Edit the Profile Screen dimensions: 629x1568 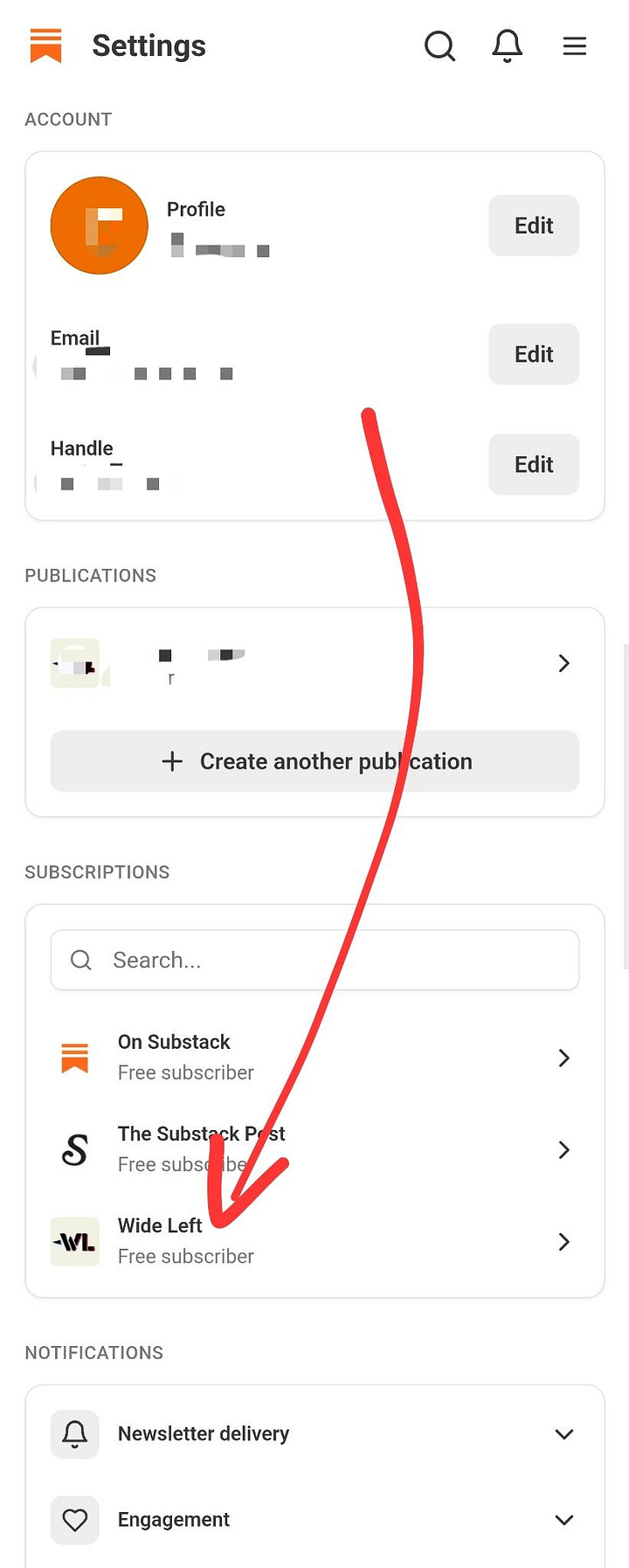click(533, 225)
